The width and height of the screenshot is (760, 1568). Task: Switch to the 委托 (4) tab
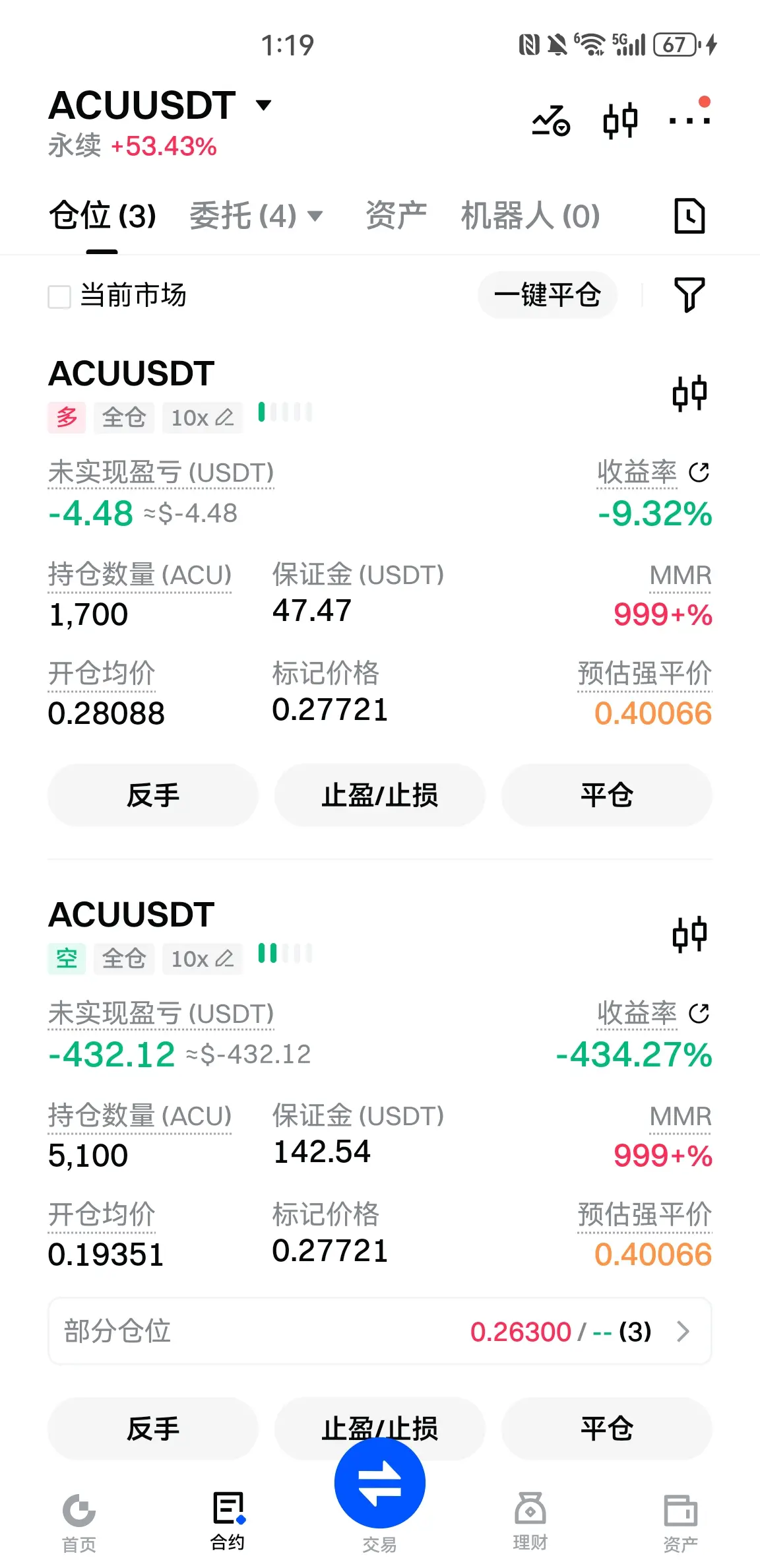click(256, 216)
